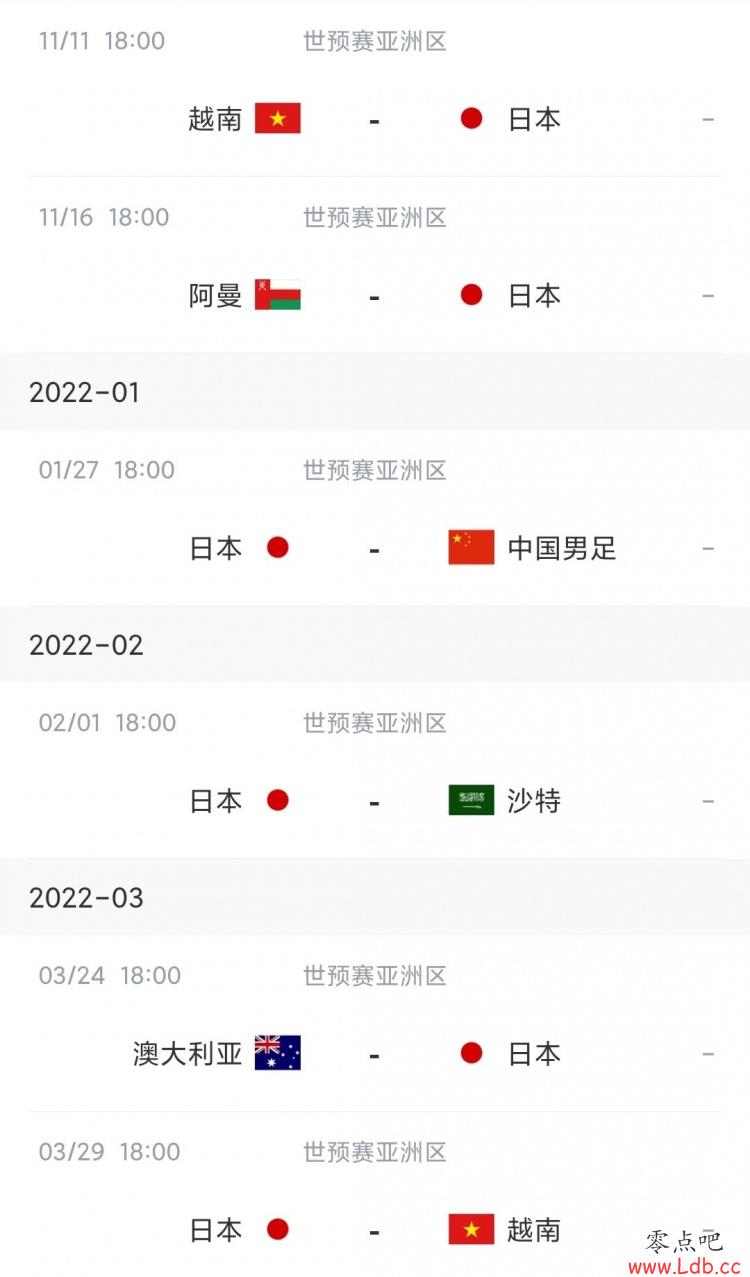Screen dimensions: 750x1277
Task: Open the 03/24 Australia vs Japan match
Action: (x=375, y=1023)
